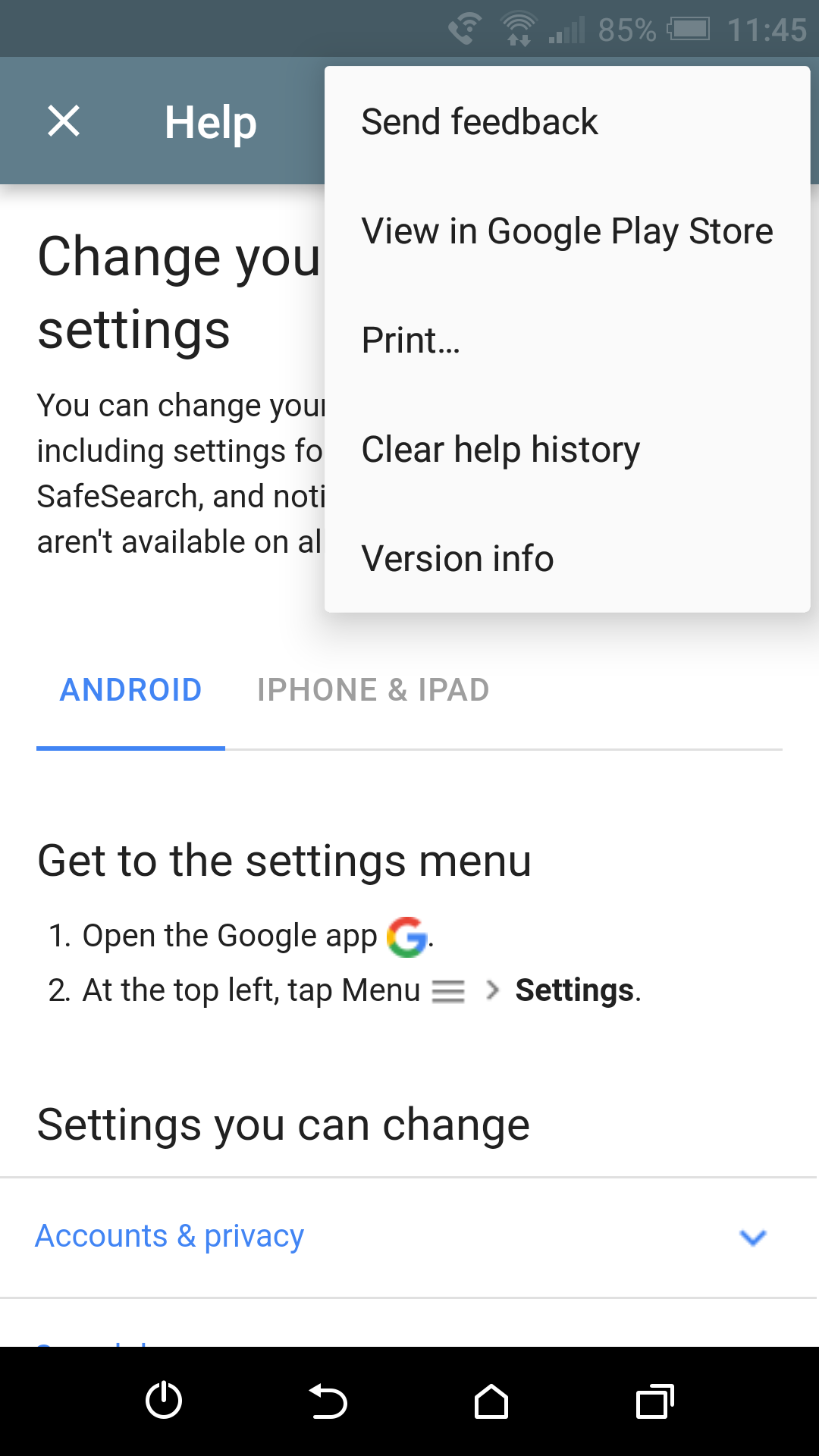This screenshot has height=1456, width=819.
Task: Switch to the iPhone & iPad tab
Action: coord(373,690)
